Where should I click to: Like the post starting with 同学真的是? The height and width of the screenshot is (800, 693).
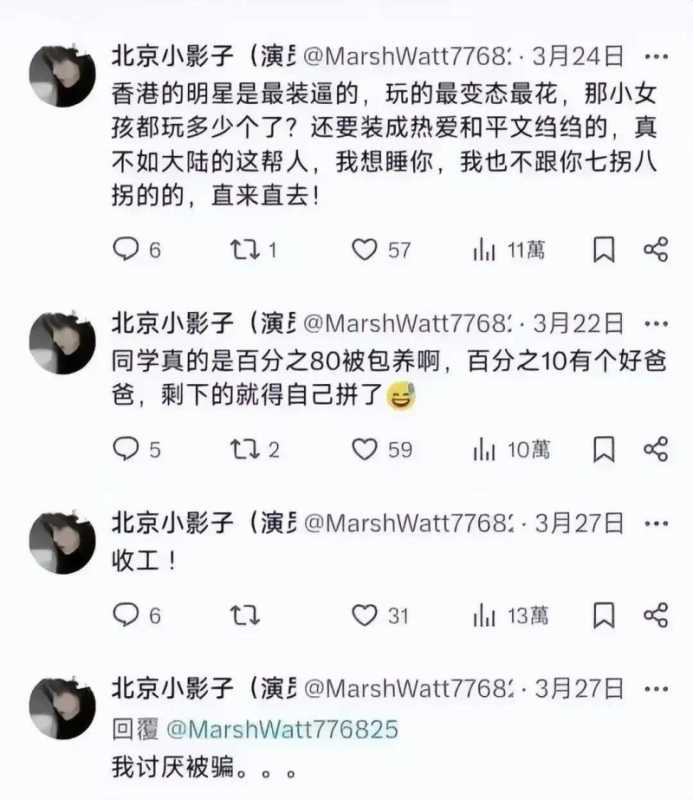pyautogui.click(x=365, y=450)
